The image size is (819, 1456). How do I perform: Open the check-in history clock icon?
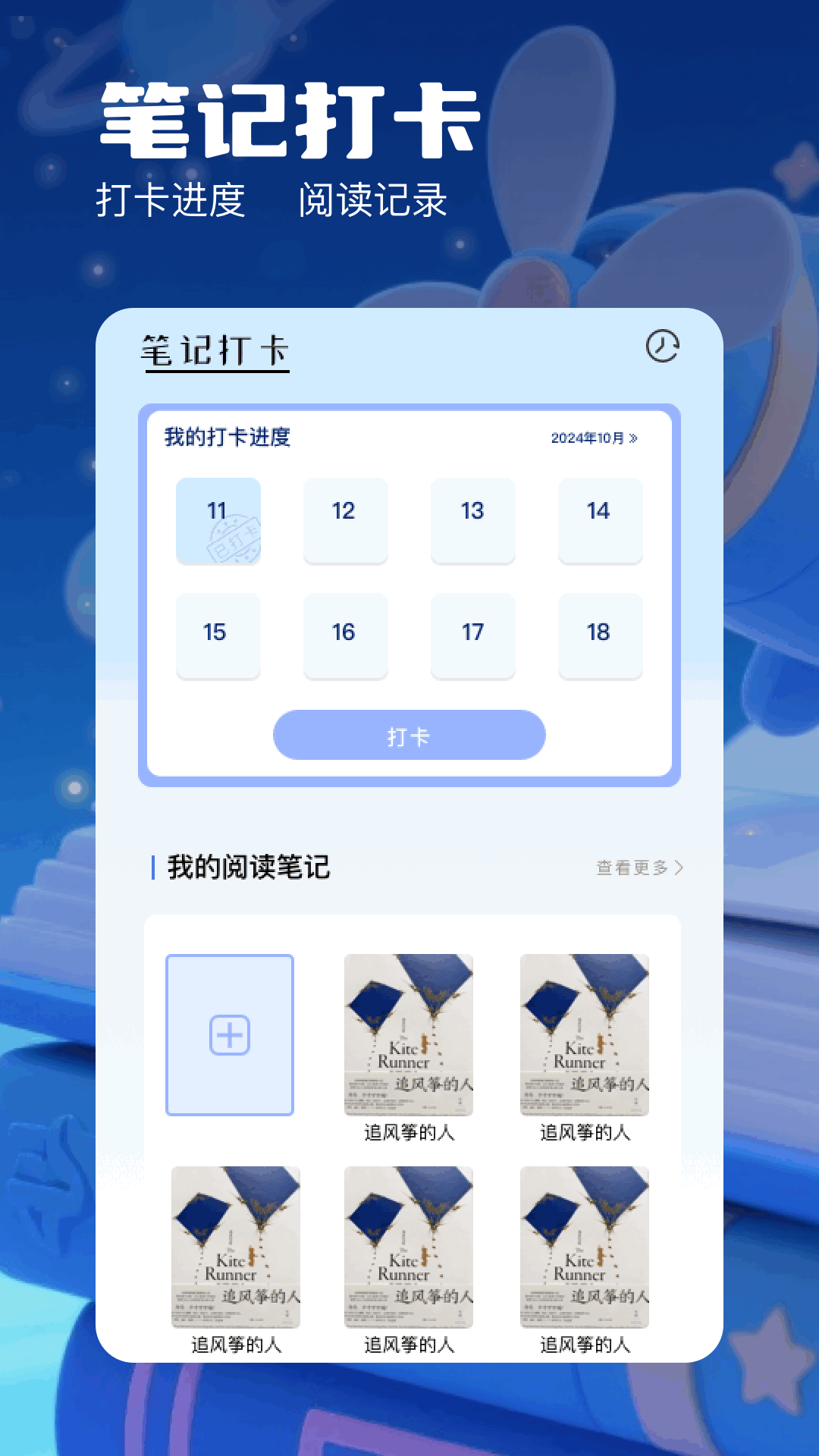pyautogui.click(x=663, y=347)
